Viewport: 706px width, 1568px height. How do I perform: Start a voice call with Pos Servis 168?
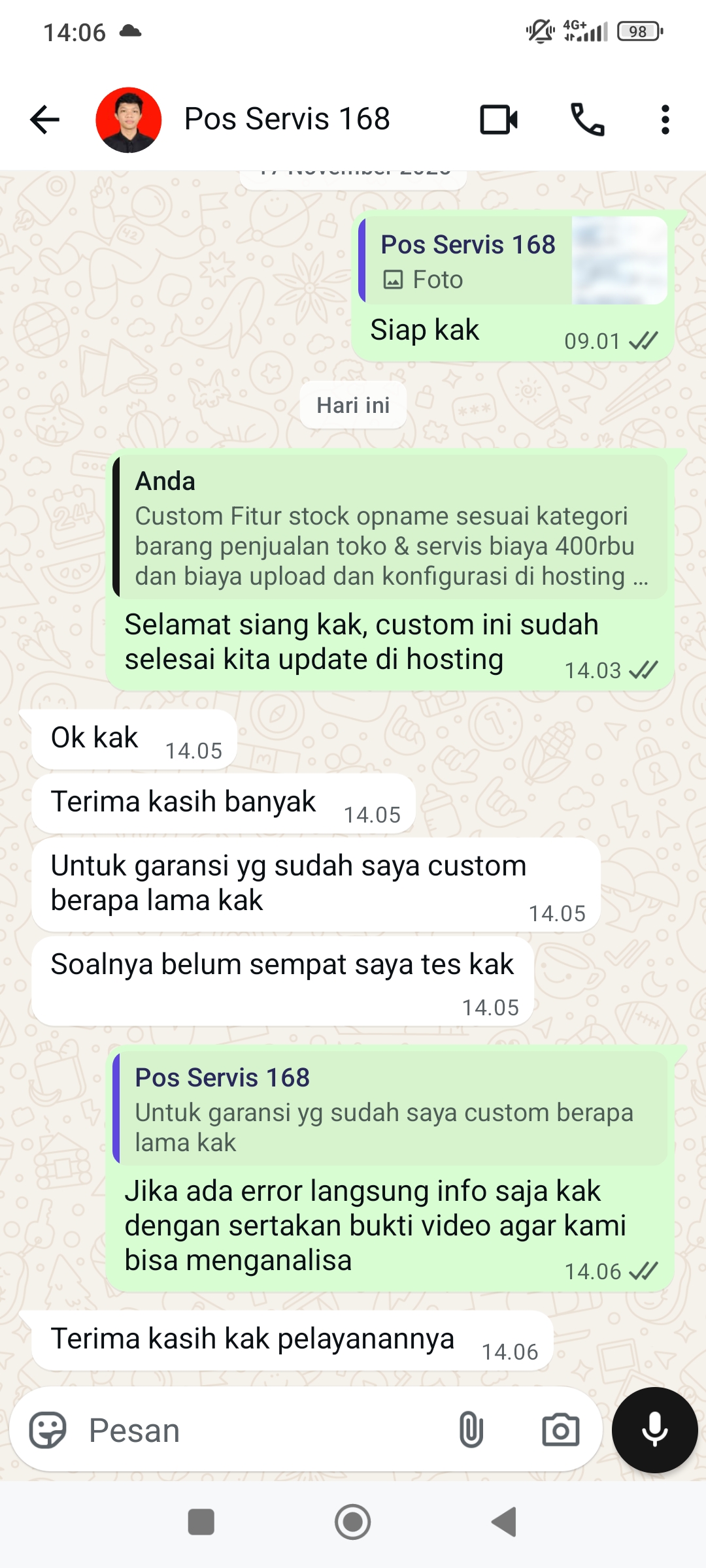587,120
